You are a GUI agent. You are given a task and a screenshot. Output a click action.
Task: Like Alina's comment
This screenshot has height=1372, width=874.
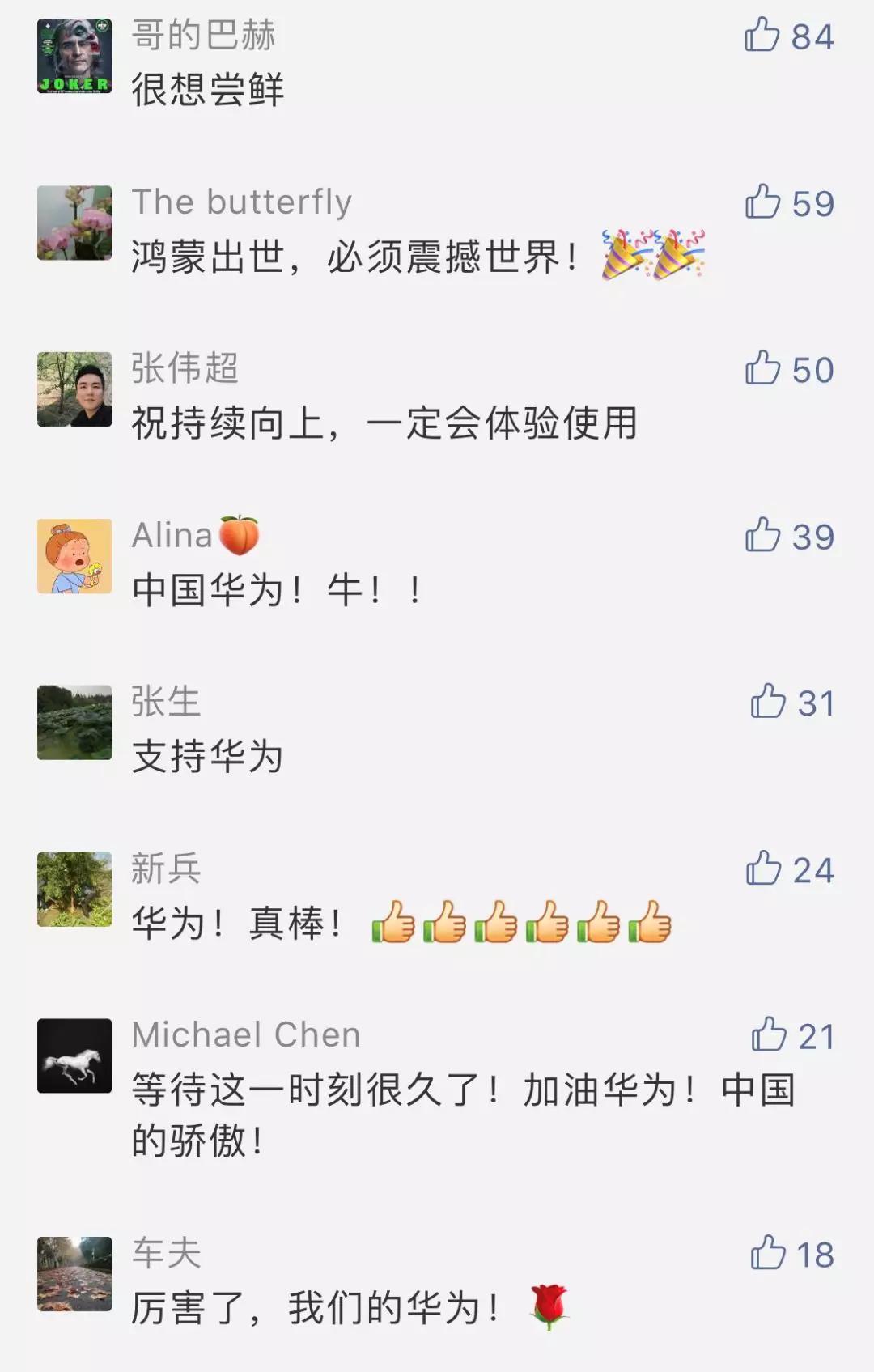(x=762, y=536)
